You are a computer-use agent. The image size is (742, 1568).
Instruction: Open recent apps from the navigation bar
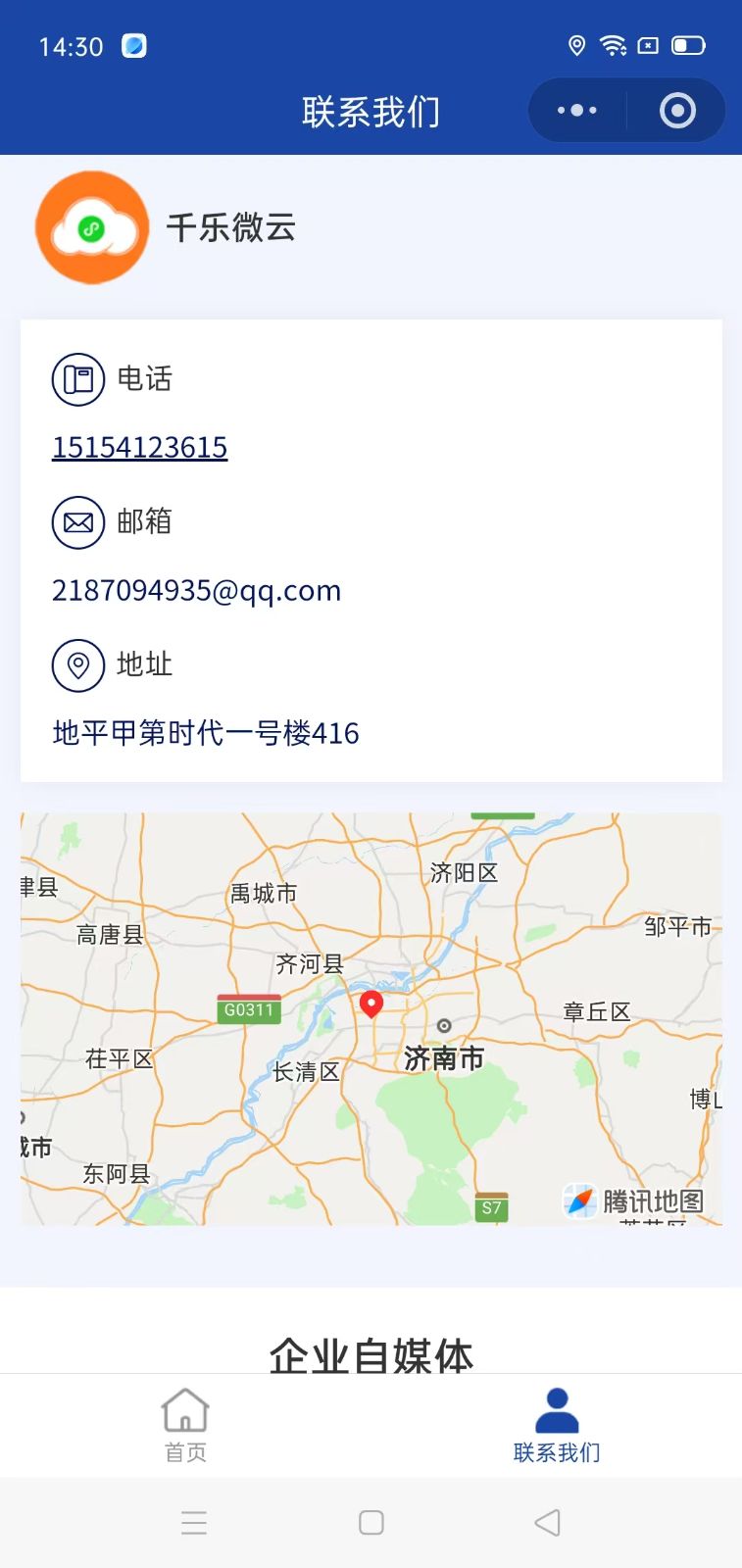194,1522
